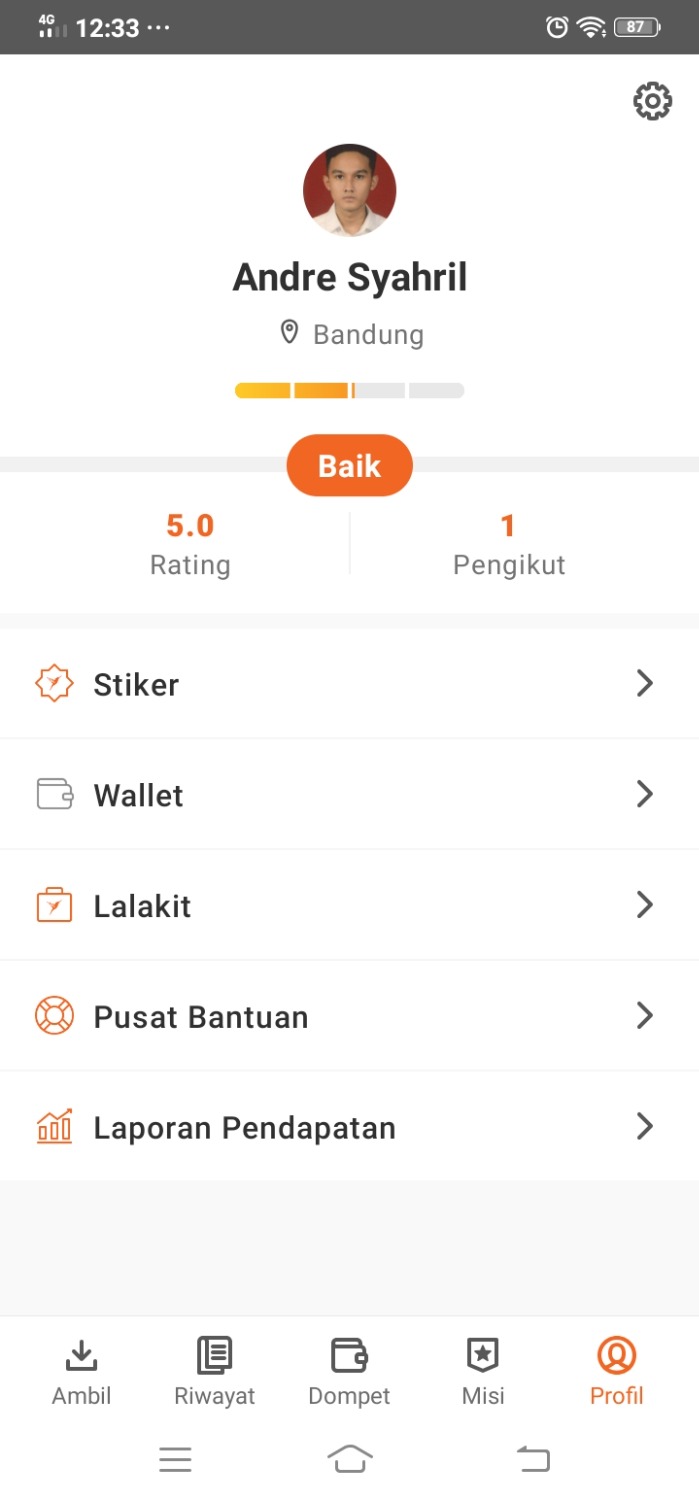
Task: Open settings via the gear icon
Action: 652,102
